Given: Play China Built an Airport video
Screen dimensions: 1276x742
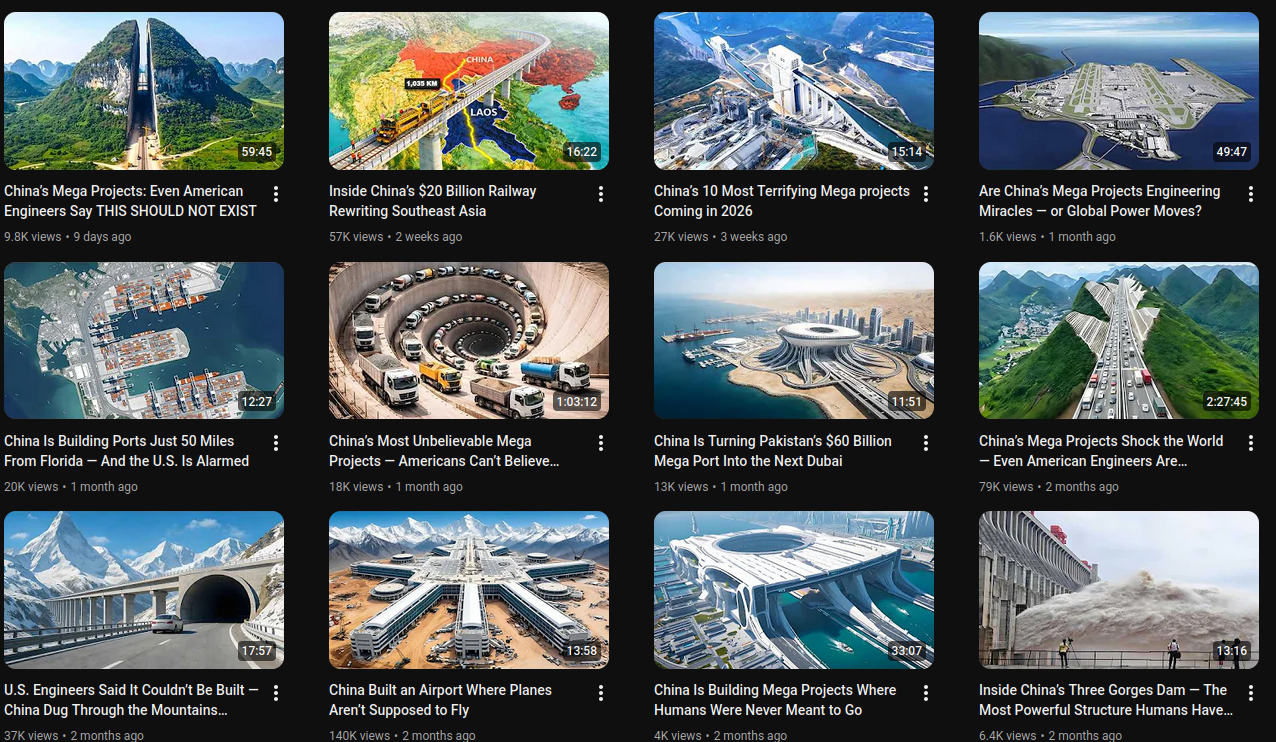Looking at the screenshot, I should point(469,590).
